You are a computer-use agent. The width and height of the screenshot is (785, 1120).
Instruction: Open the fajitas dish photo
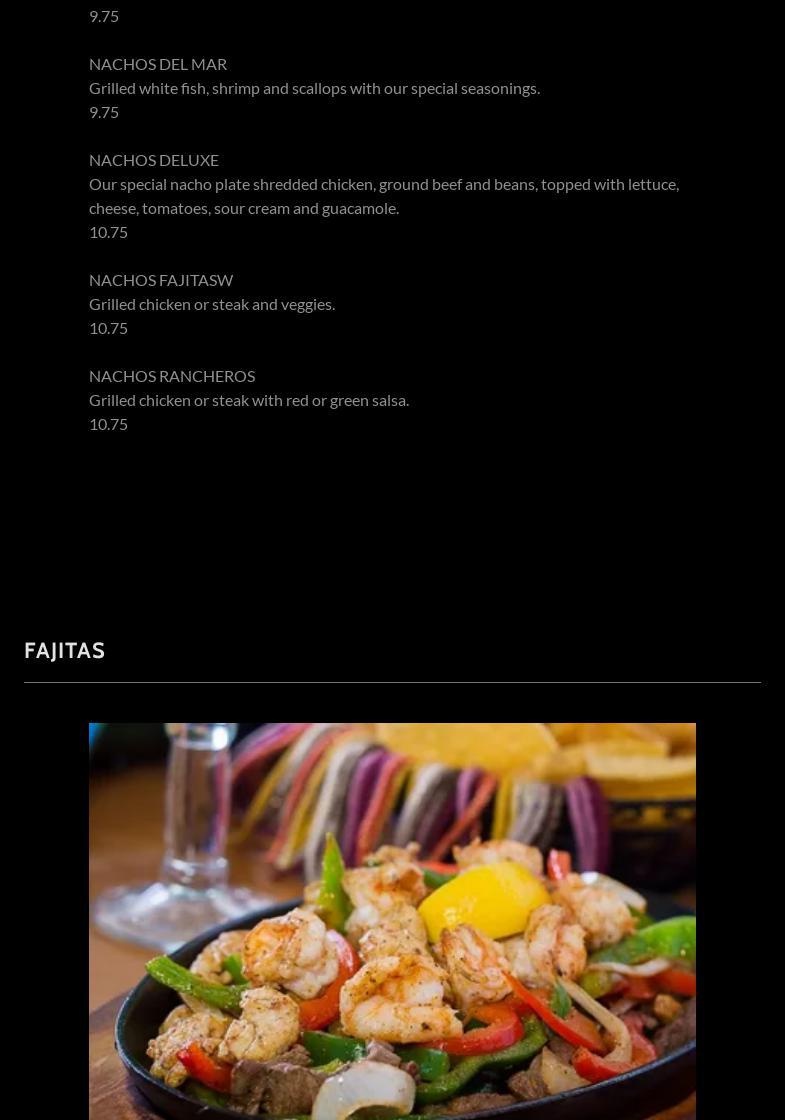click(392, 920)
